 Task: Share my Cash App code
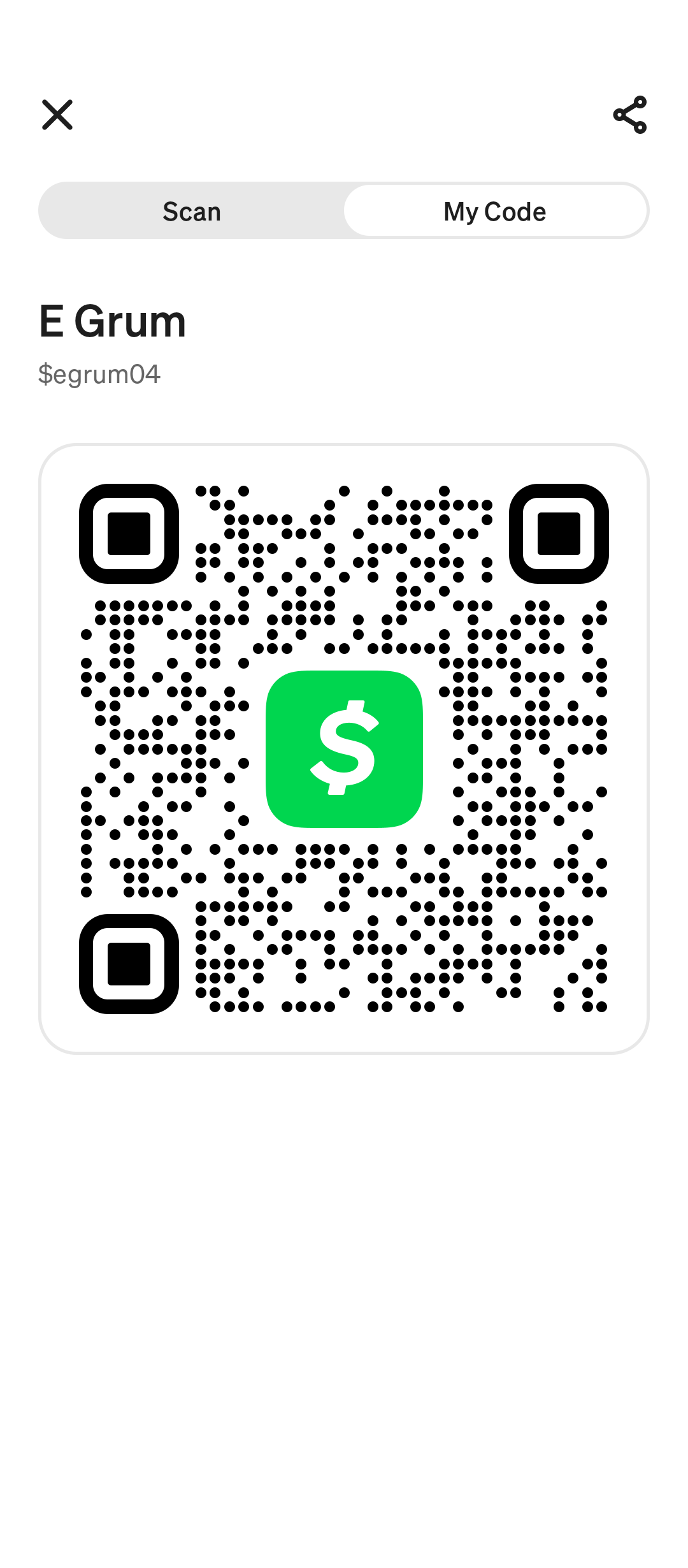[x=630, y=115]
